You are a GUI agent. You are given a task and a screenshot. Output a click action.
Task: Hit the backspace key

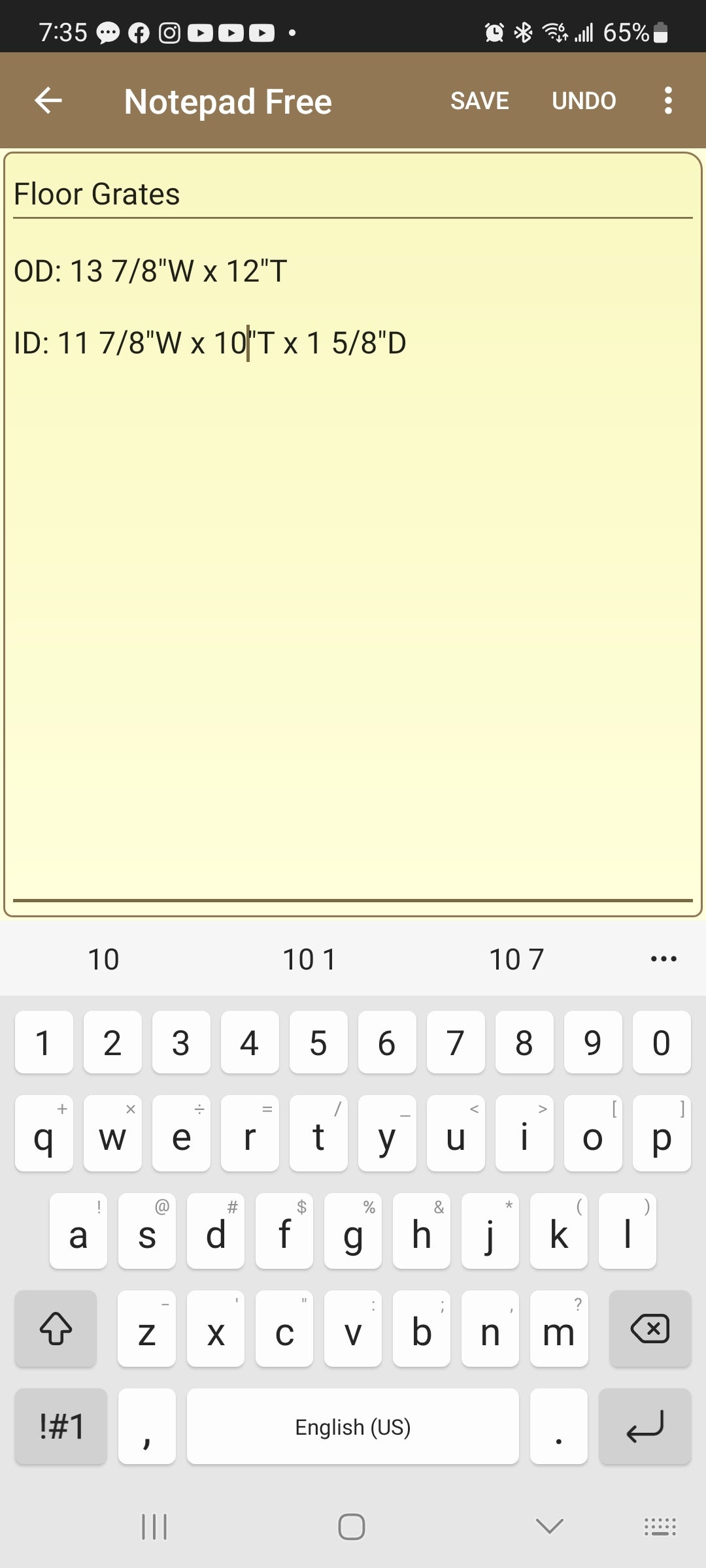click(x=650, y=1328)
